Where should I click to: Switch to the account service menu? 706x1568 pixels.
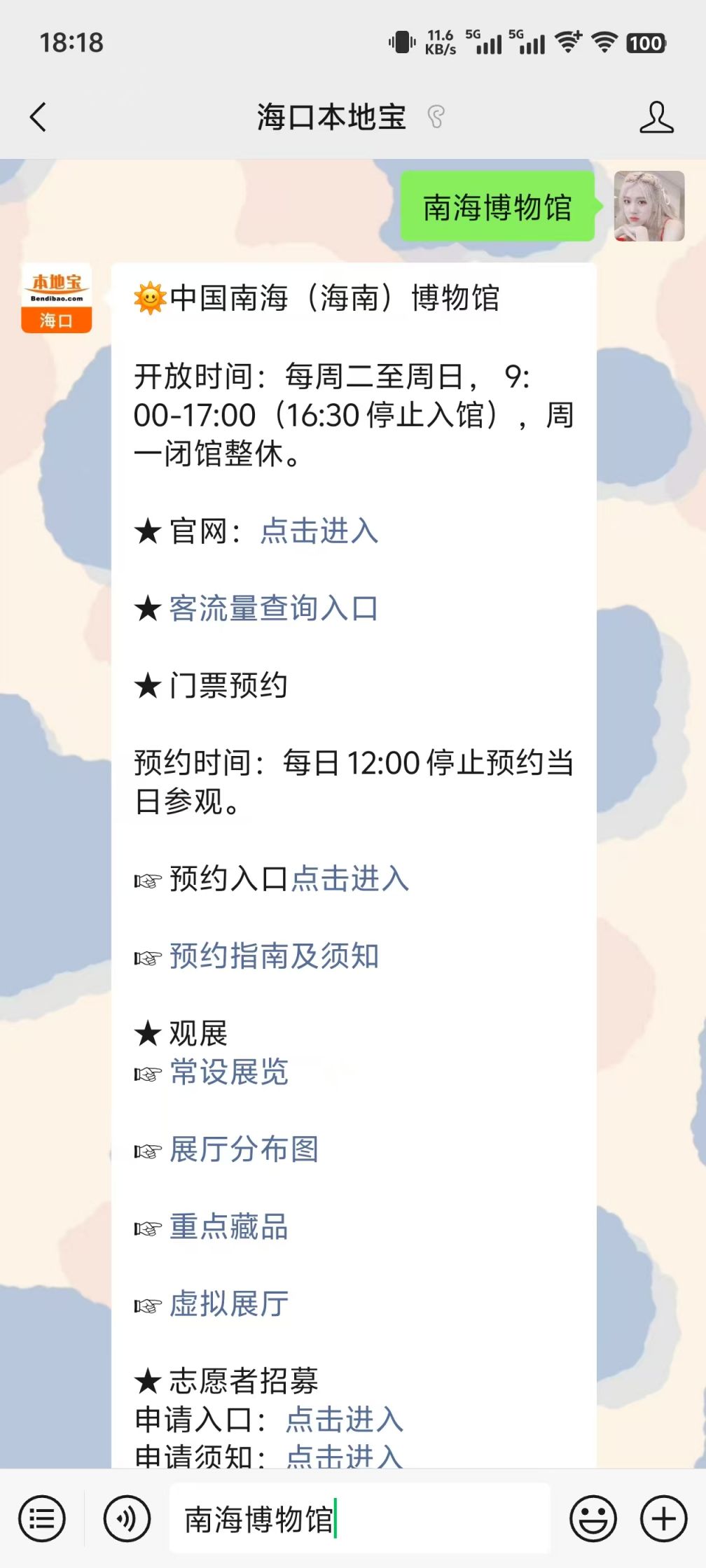tap(42, 1518)
